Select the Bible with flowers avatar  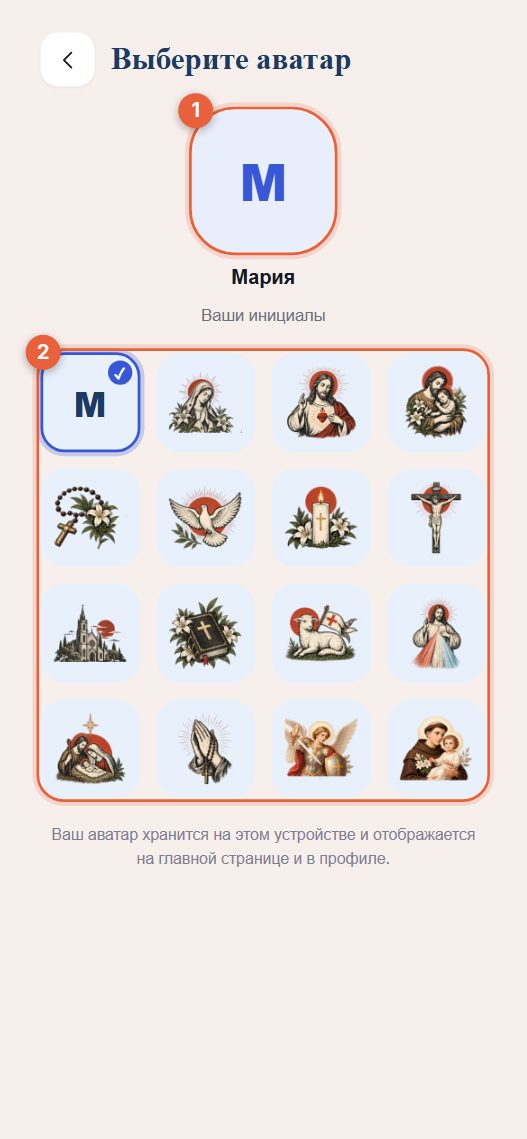(206, 633)
